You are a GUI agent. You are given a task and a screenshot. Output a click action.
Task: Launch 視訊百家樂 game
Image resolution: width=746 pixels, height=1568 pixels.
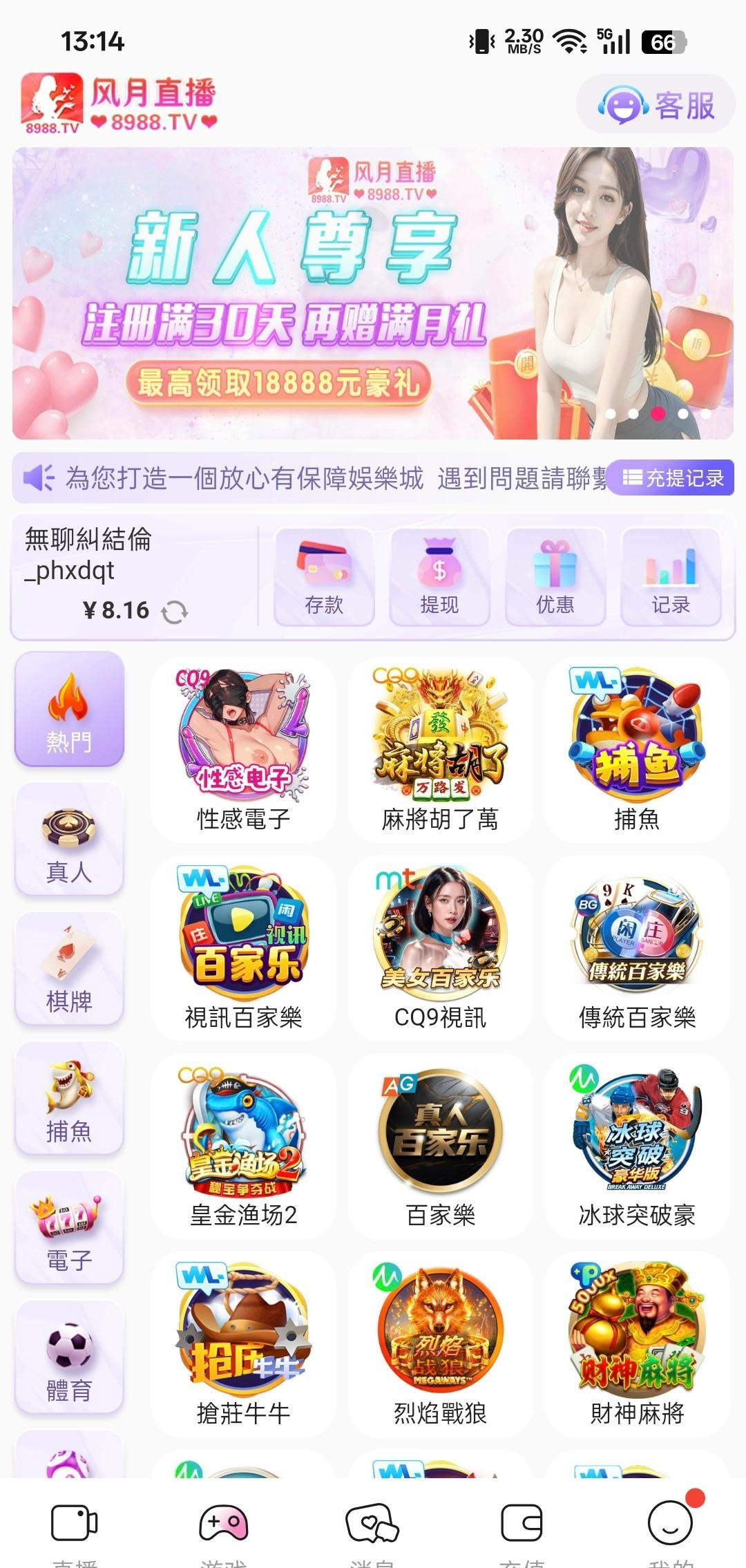[243, 947]
